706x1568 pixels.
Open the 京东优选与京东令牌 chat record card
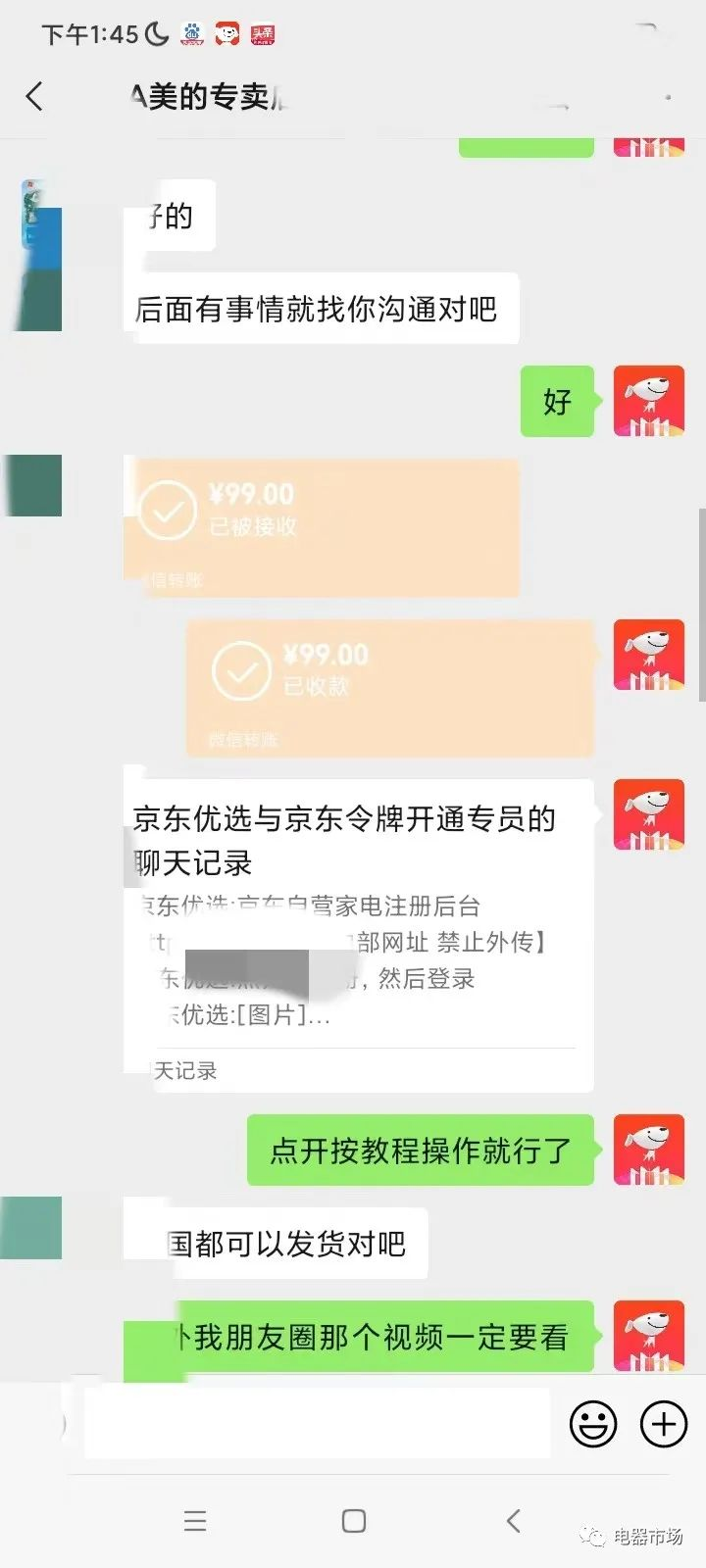(x=361, y=935)
